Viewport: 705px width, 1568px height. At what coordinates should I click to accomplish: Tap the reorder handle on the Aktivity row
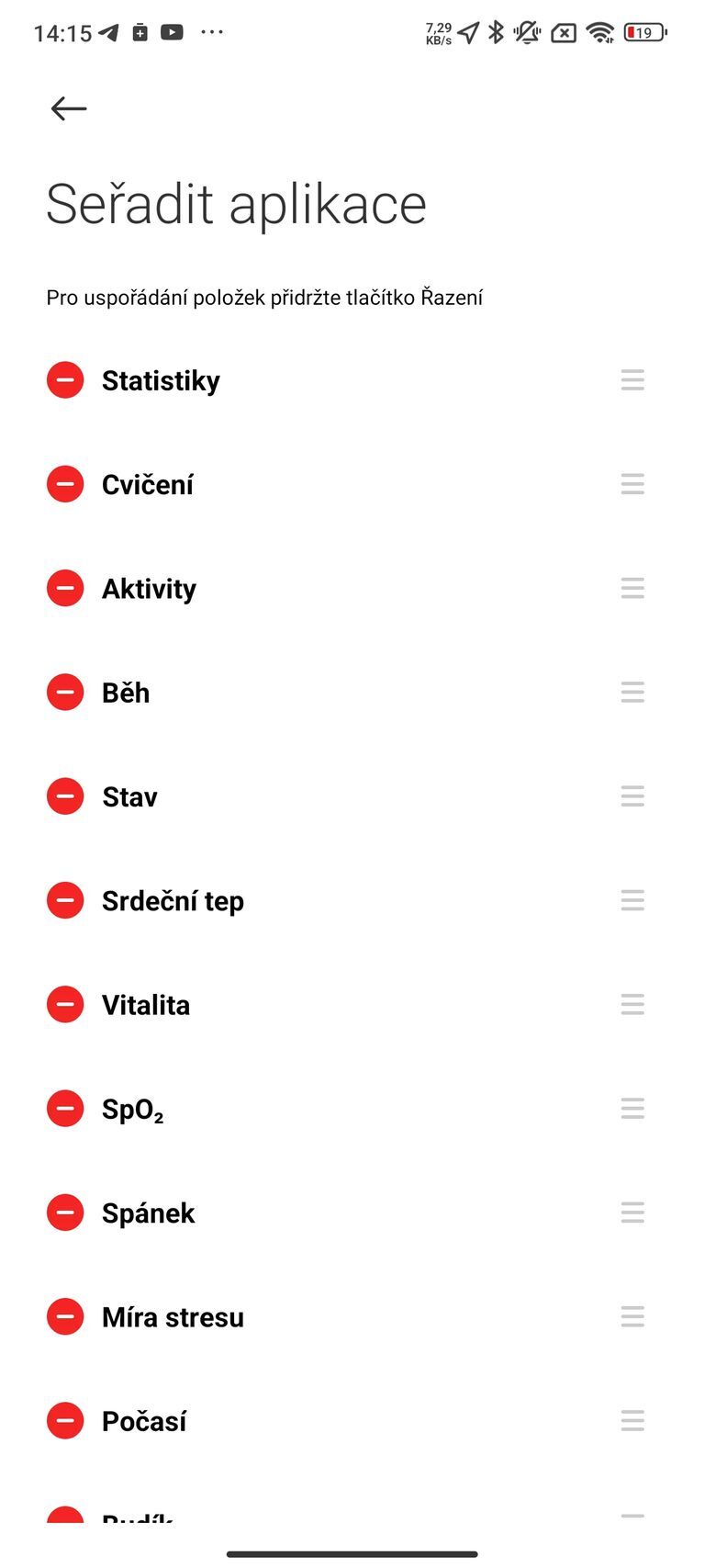click(632, 588)
